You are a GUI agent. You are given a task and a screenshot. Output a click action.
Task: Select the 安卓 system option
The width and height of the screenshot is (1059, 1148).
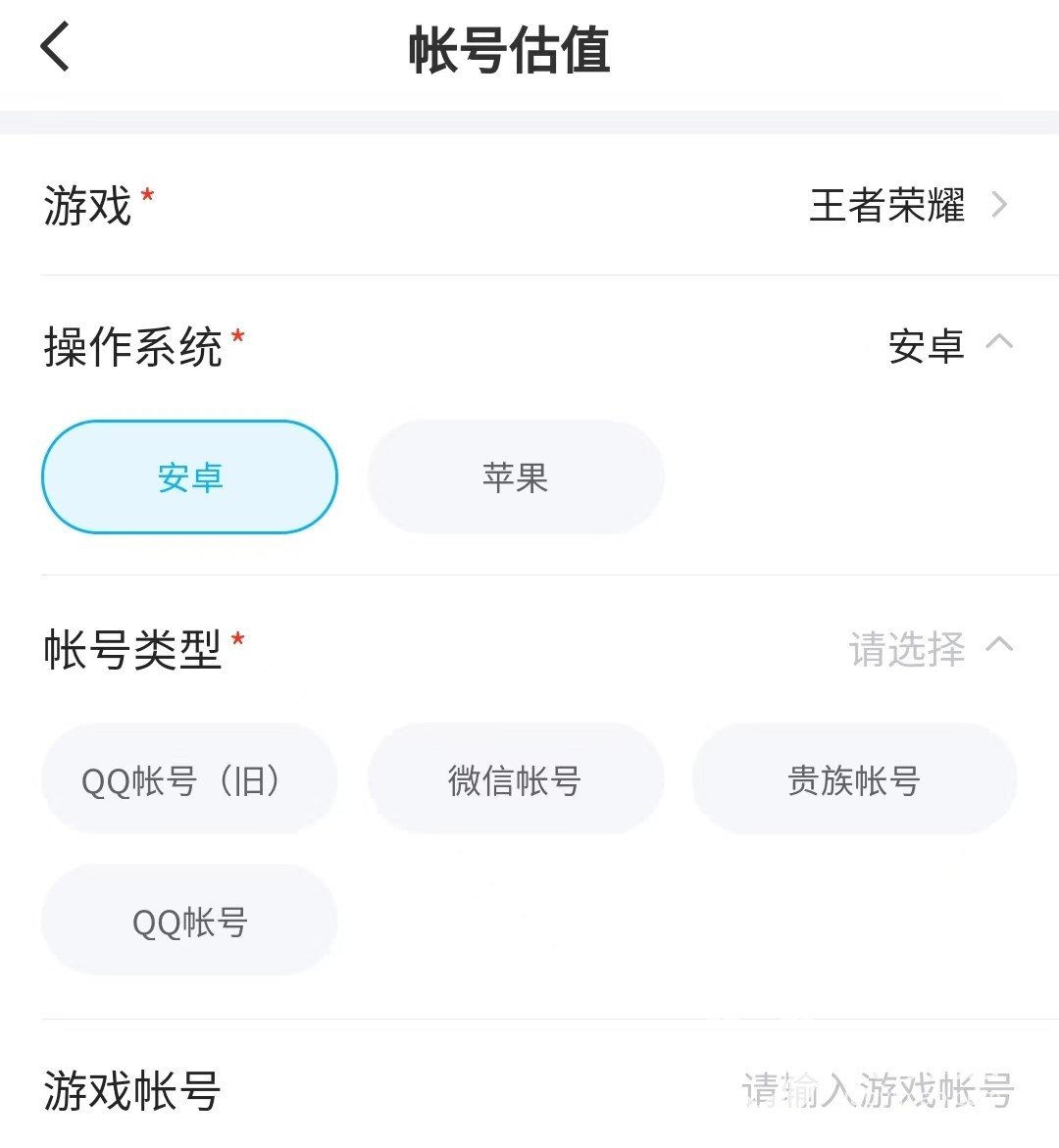(x=189, y=477)
